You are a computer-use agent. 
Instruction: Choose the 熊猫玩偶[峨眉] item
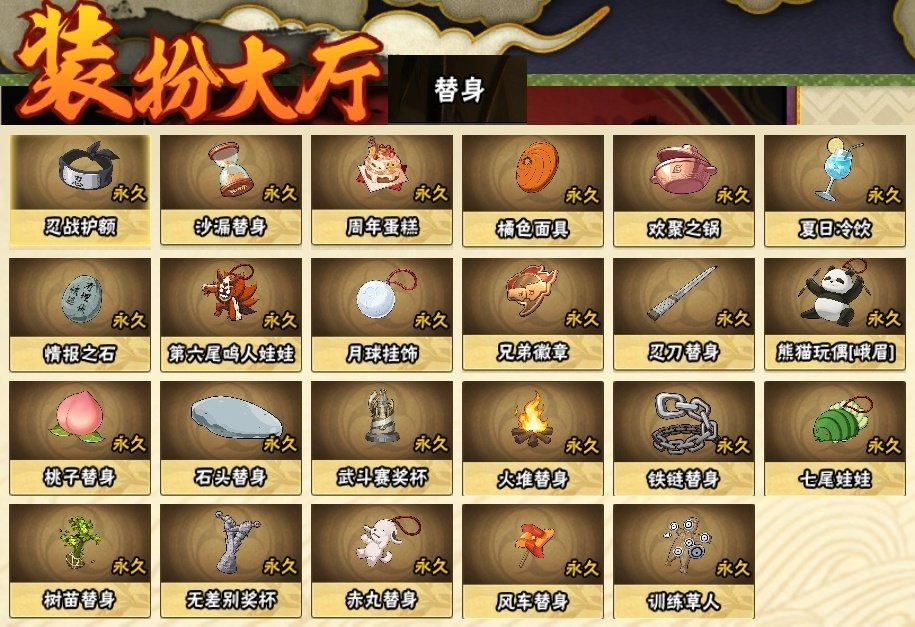834,313
